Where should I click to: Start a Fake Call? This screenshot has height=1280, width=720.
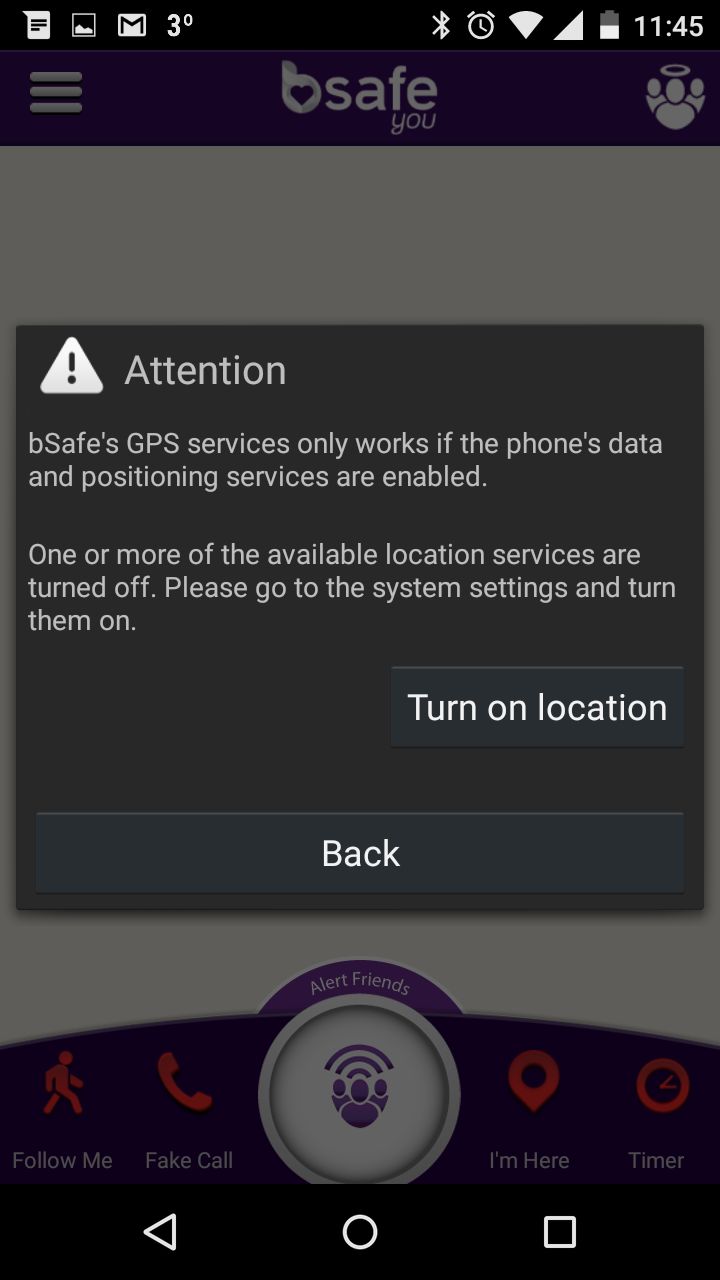click(189, 1112)
